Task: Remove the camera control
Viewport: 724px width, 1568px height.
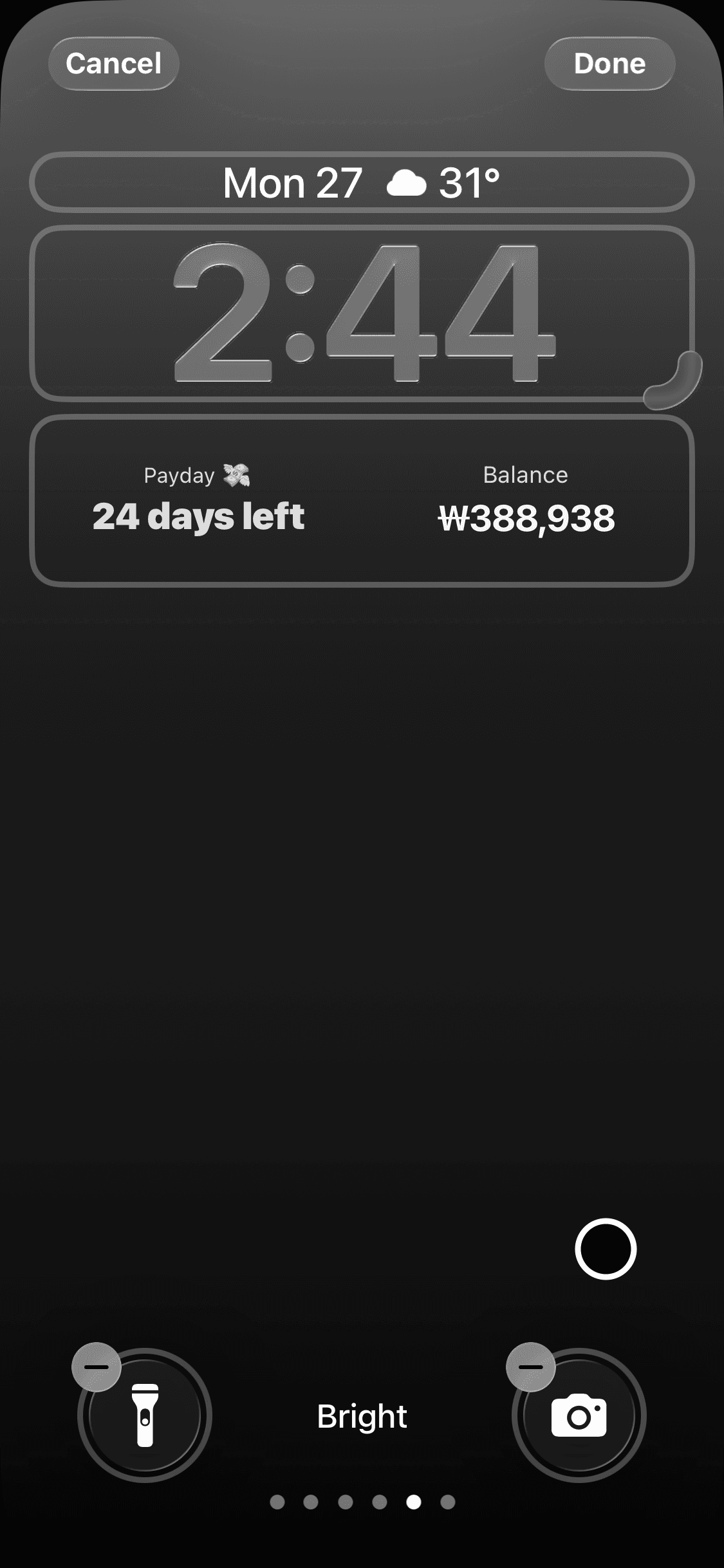Action: tap(531, 1367)
